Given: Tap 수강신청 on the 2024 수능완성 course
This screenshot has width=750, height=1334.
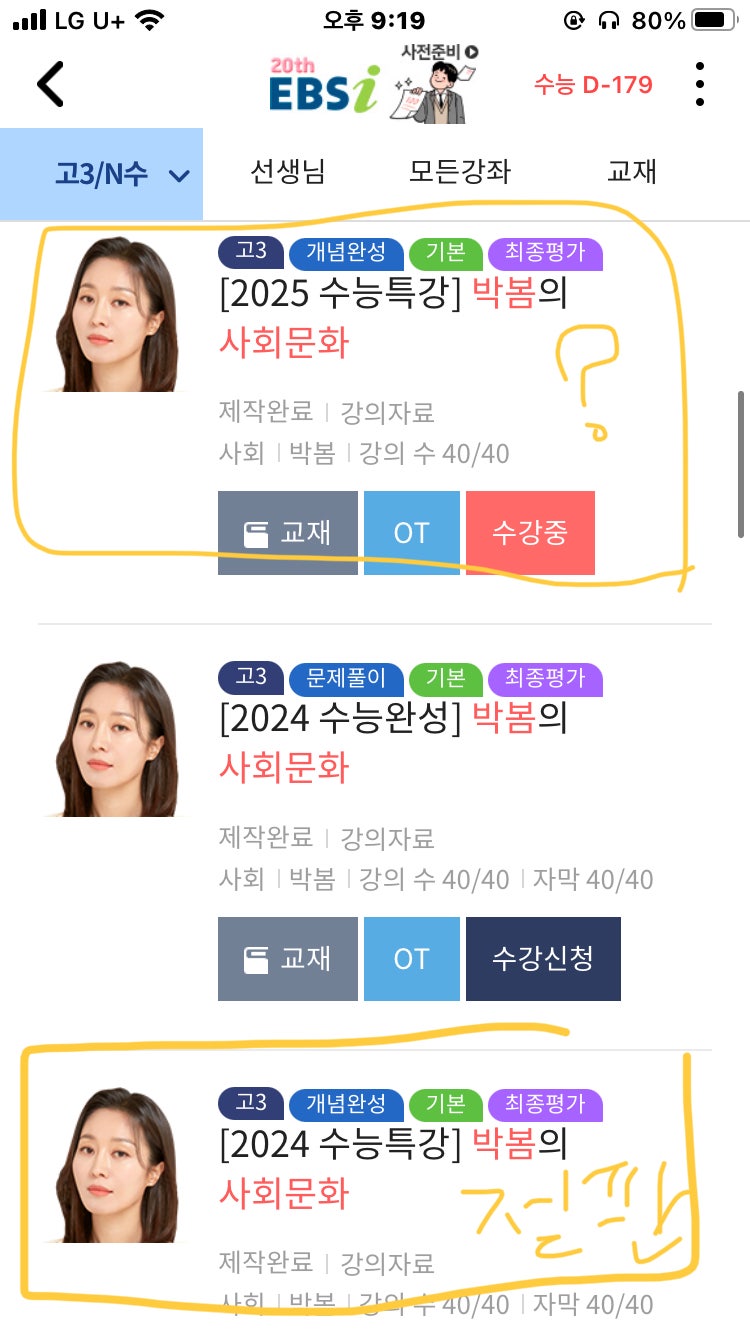Looking at the screenshot, I should pos(544,957).
